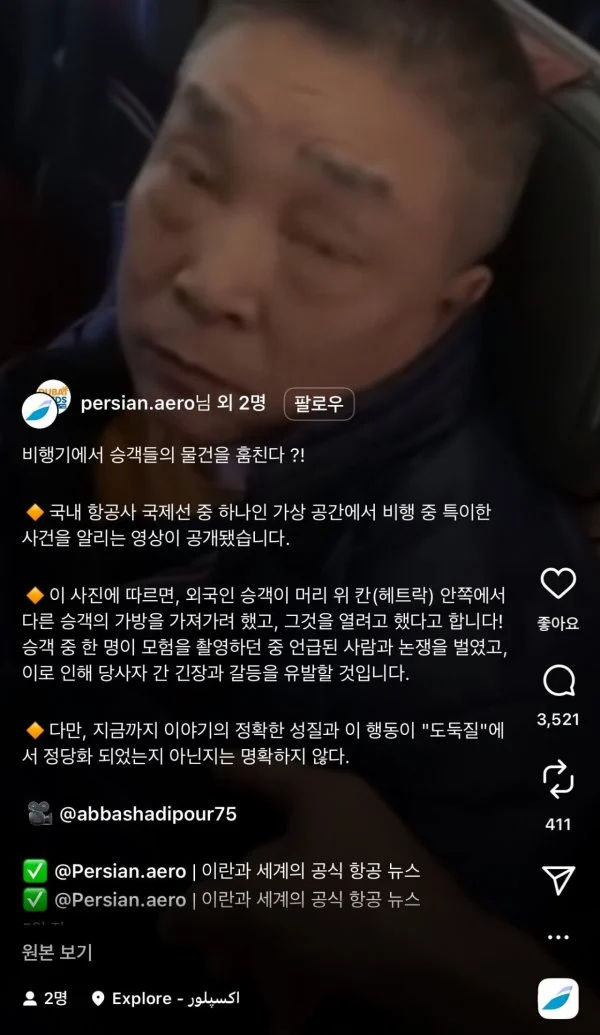The height and width of the screenshot is (1035, 600).
Task: Open the comments on this reel
Action: pos(558,682)
